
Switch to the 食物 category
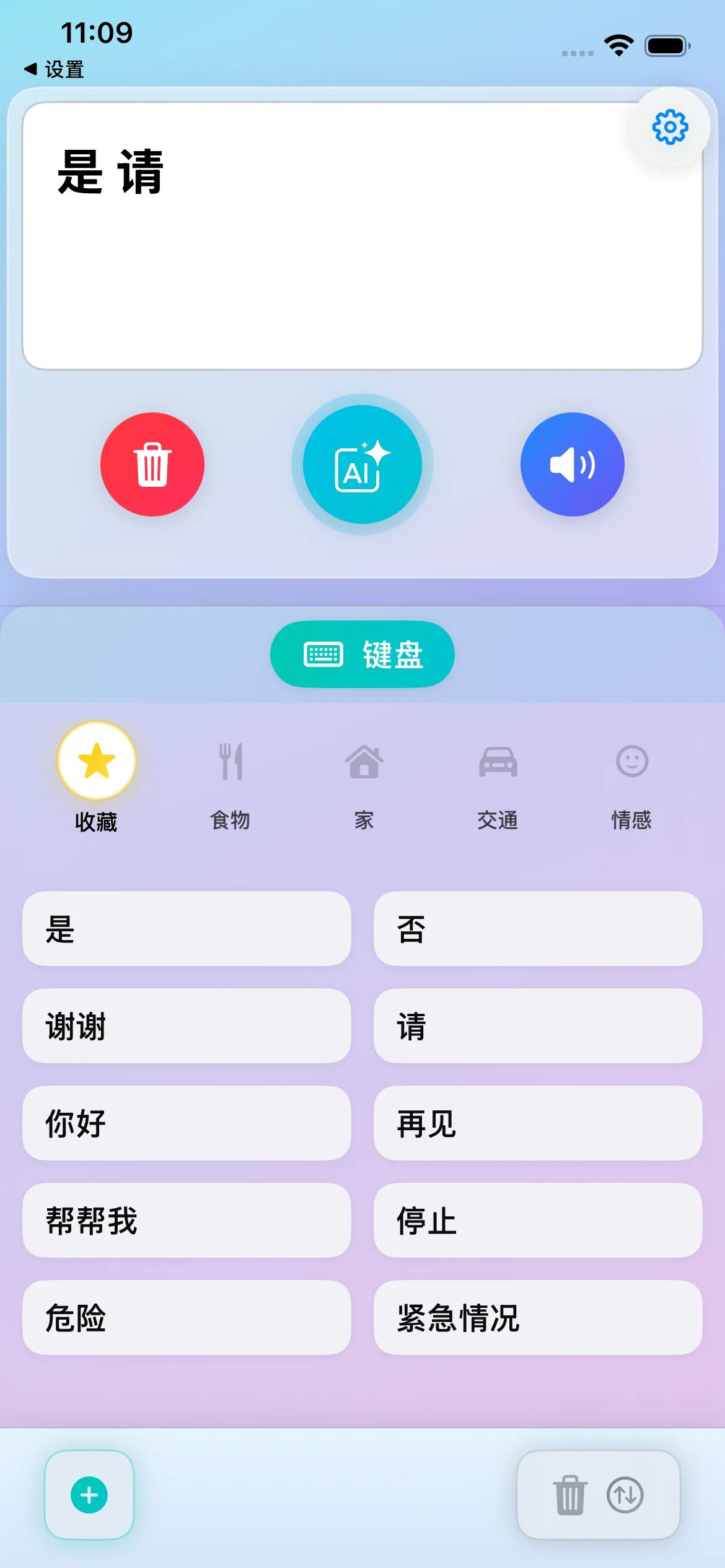click(231, 785)
